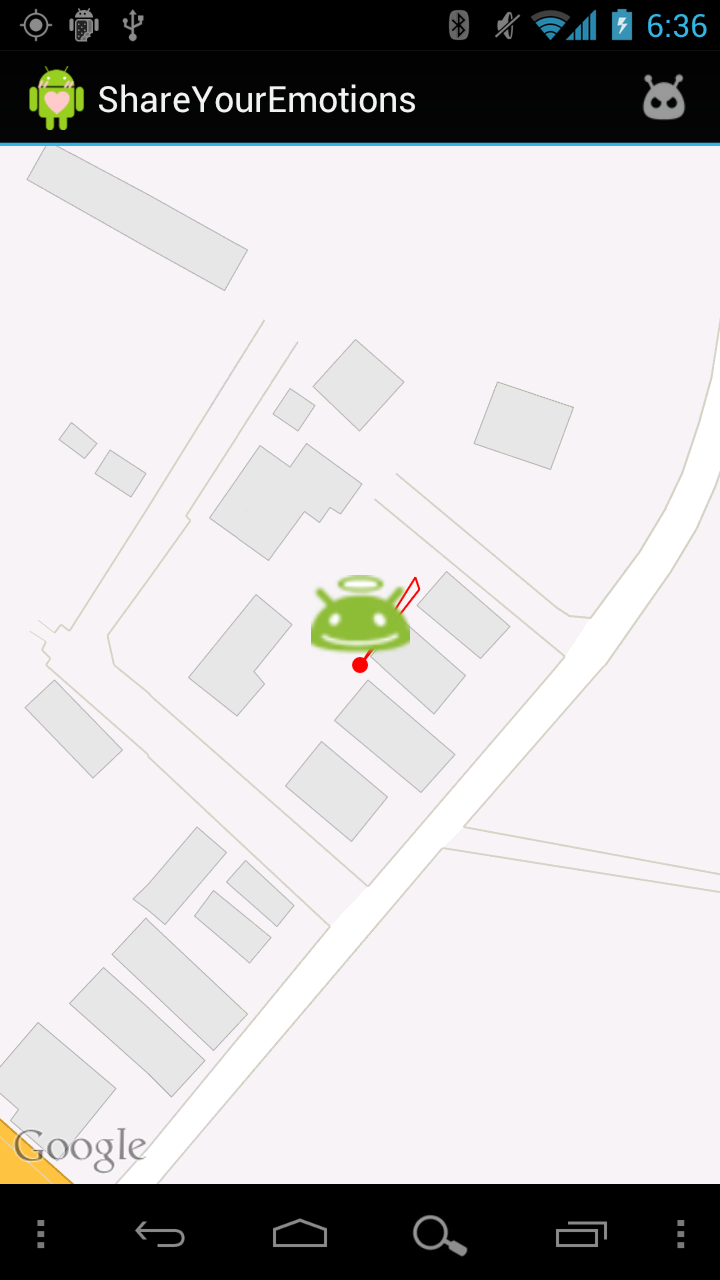This screenshot has width=720, height=1280.
Task: Tap the robot face icon in app bar
Action: (663, 98)
